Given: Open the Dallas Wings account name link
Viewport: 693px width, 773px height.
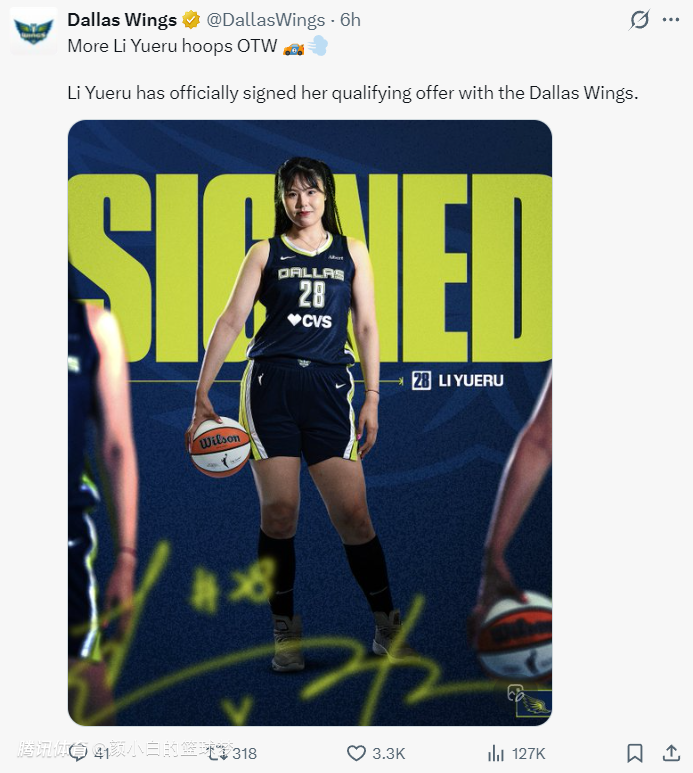Looking at the screenshot, I should [122, 20].
